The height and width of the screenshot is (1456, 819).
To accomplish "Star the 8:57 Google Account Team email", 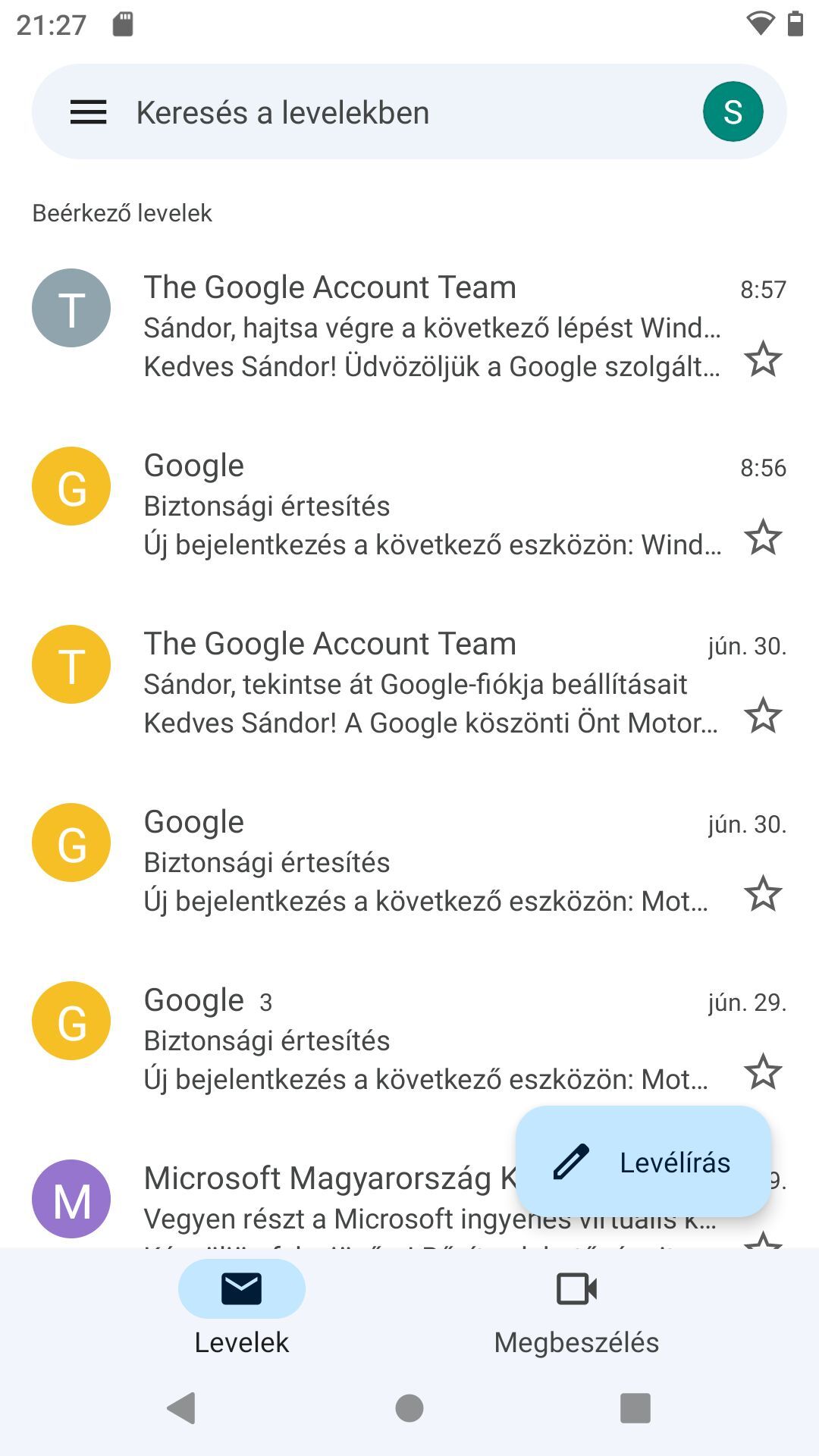I will [x=763, y=359].
